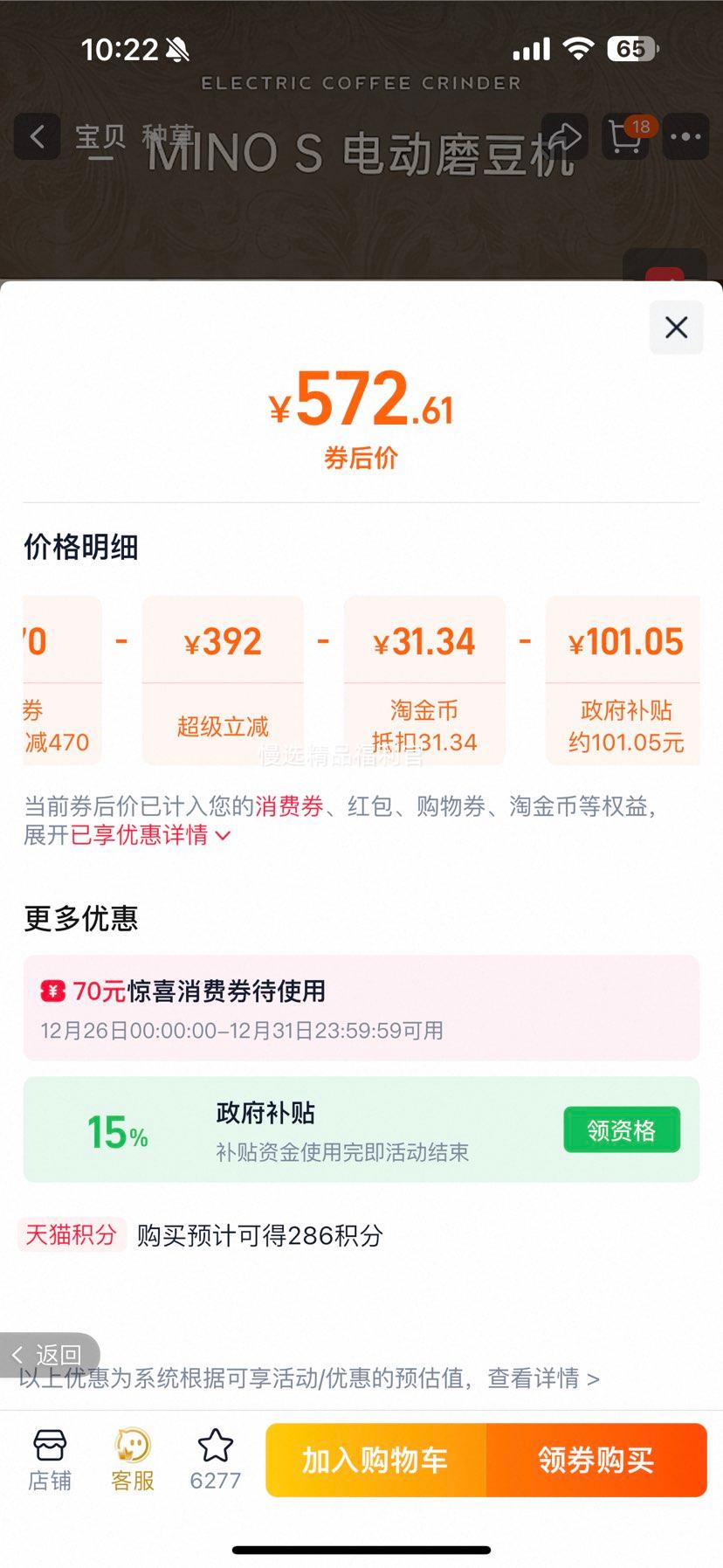Click 领资格 to claim subsidy eligibility
723x1568 pixels.
click(621, 1129)
